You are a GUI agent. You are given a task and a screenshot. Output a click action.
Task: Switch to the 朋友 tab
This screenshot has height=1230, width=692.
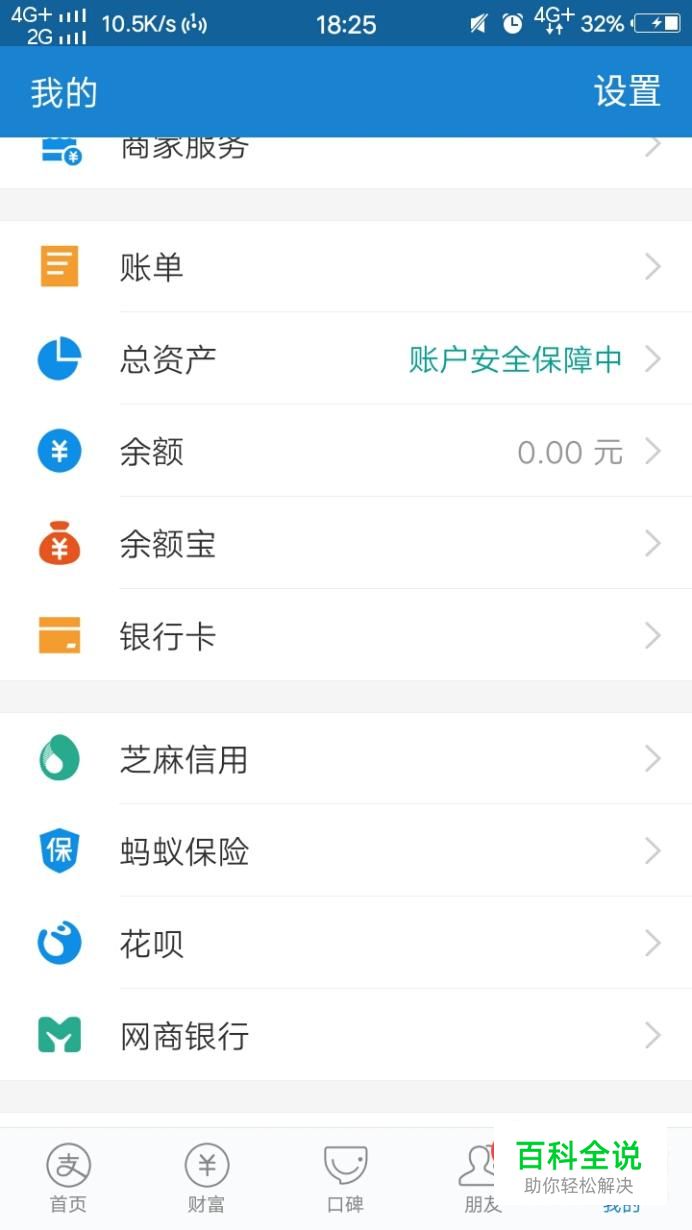477,1178
